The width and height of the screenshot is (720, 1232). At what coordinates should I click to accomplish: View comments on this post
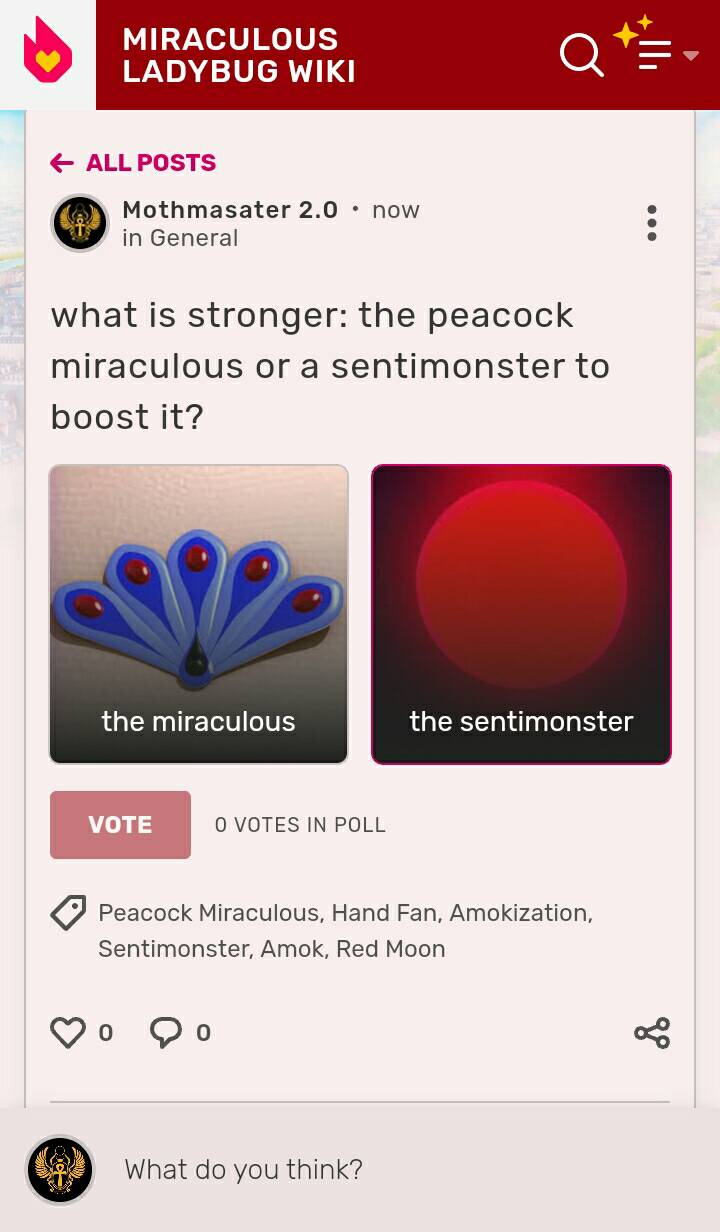166,1033
